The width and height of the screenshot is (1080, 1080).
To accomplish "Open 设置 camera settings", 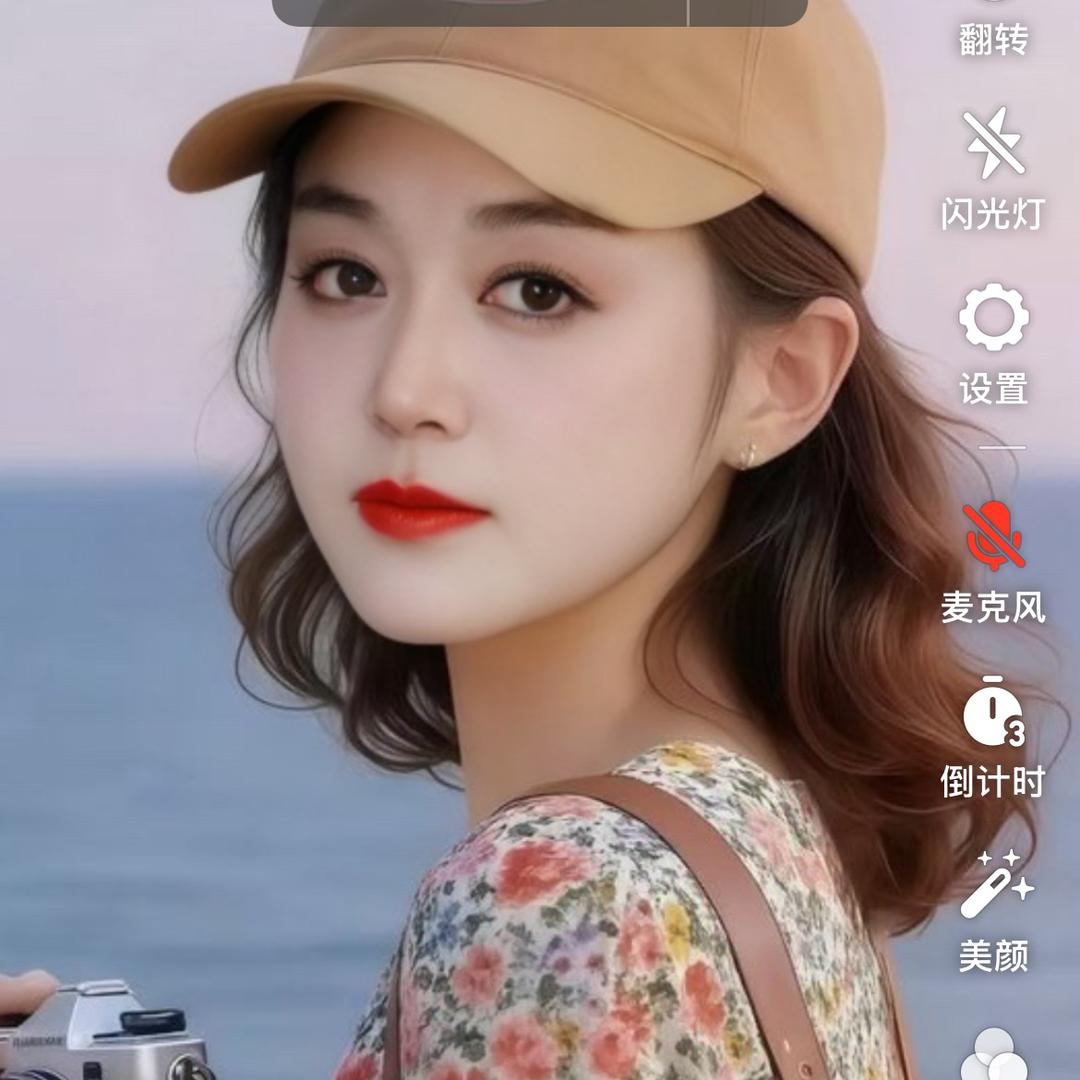I will [993, 320].
